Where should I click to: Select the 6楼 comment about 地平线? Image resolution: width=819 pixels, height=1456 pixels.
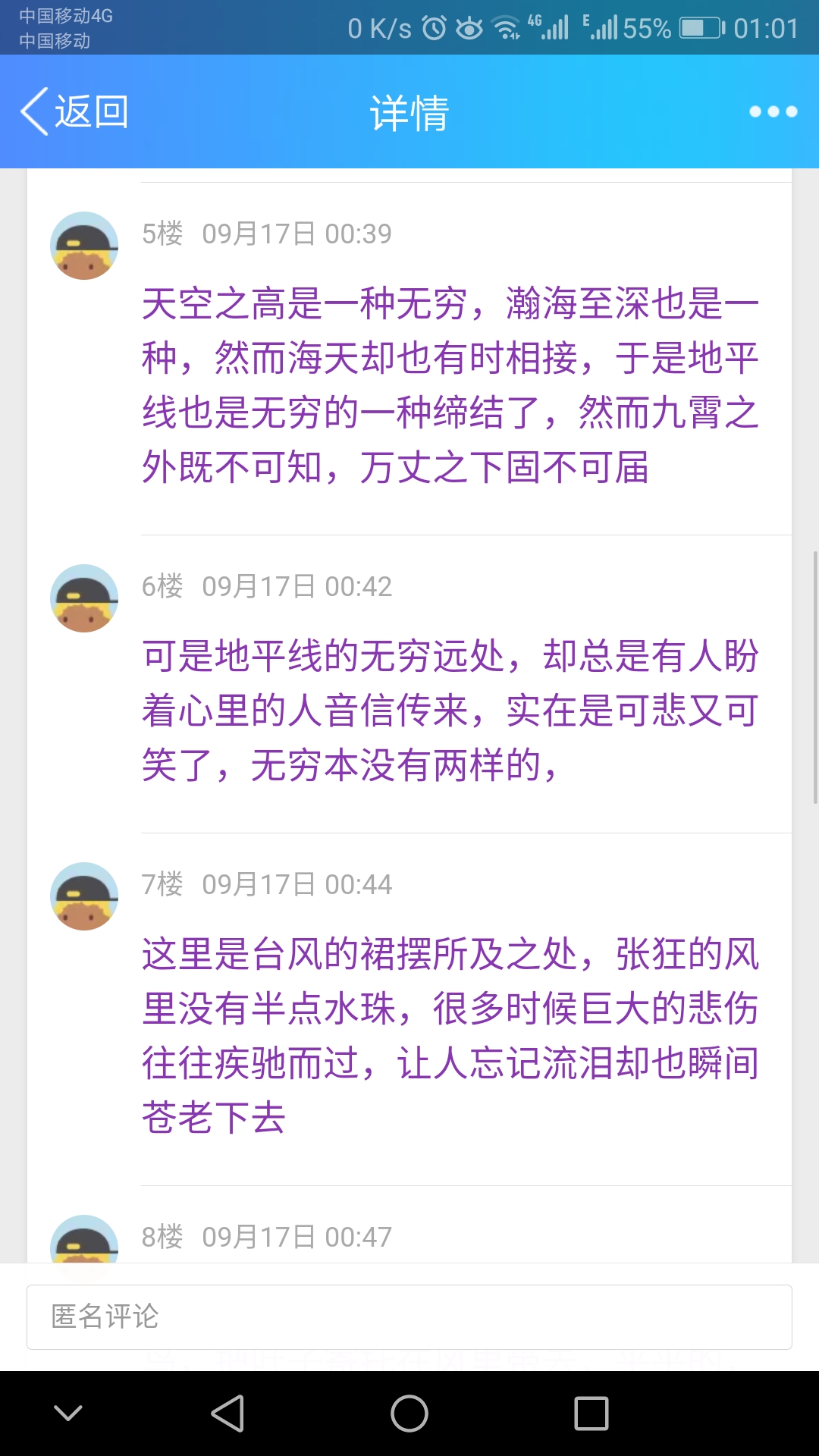450,710
